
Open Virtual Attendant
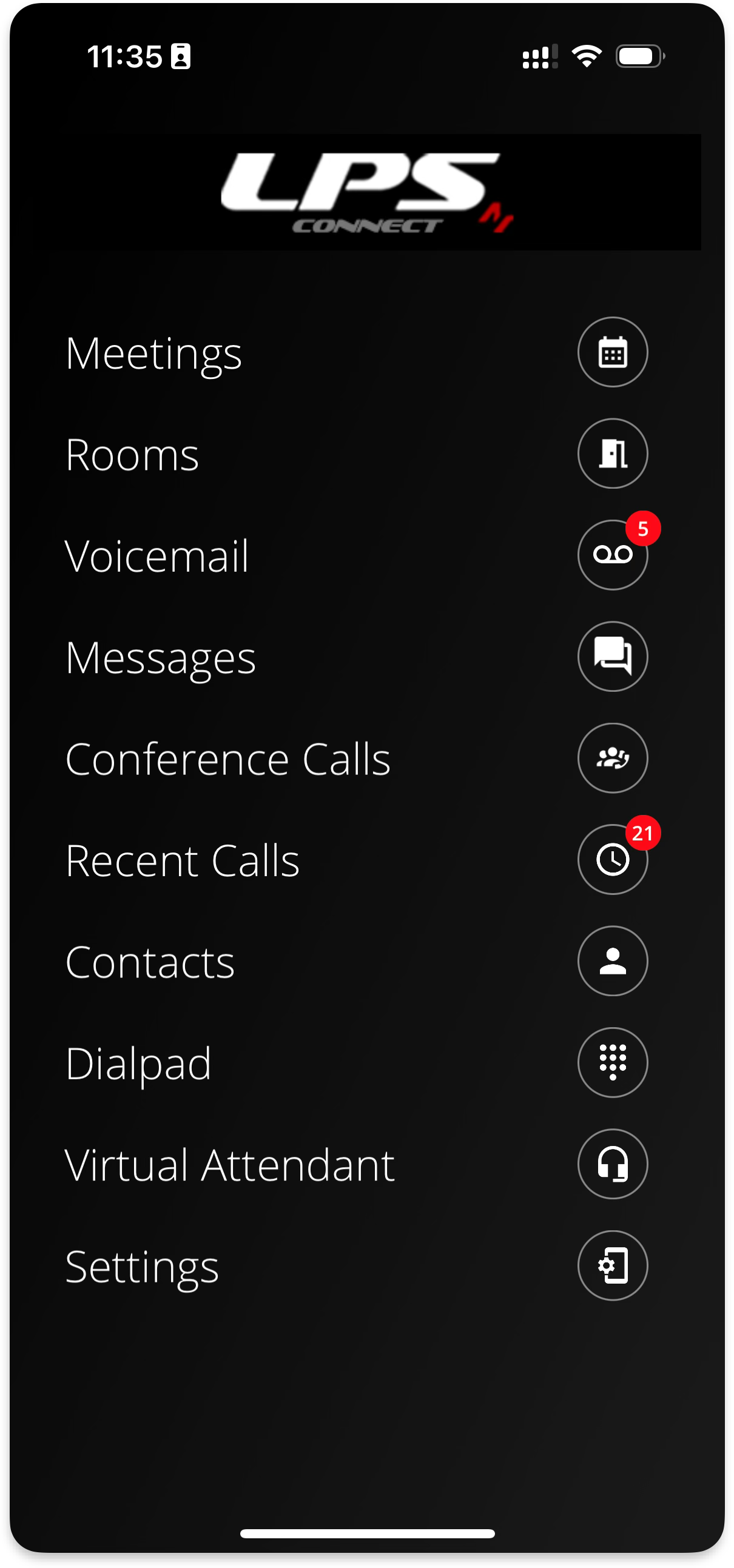(x=230, y=1164)
